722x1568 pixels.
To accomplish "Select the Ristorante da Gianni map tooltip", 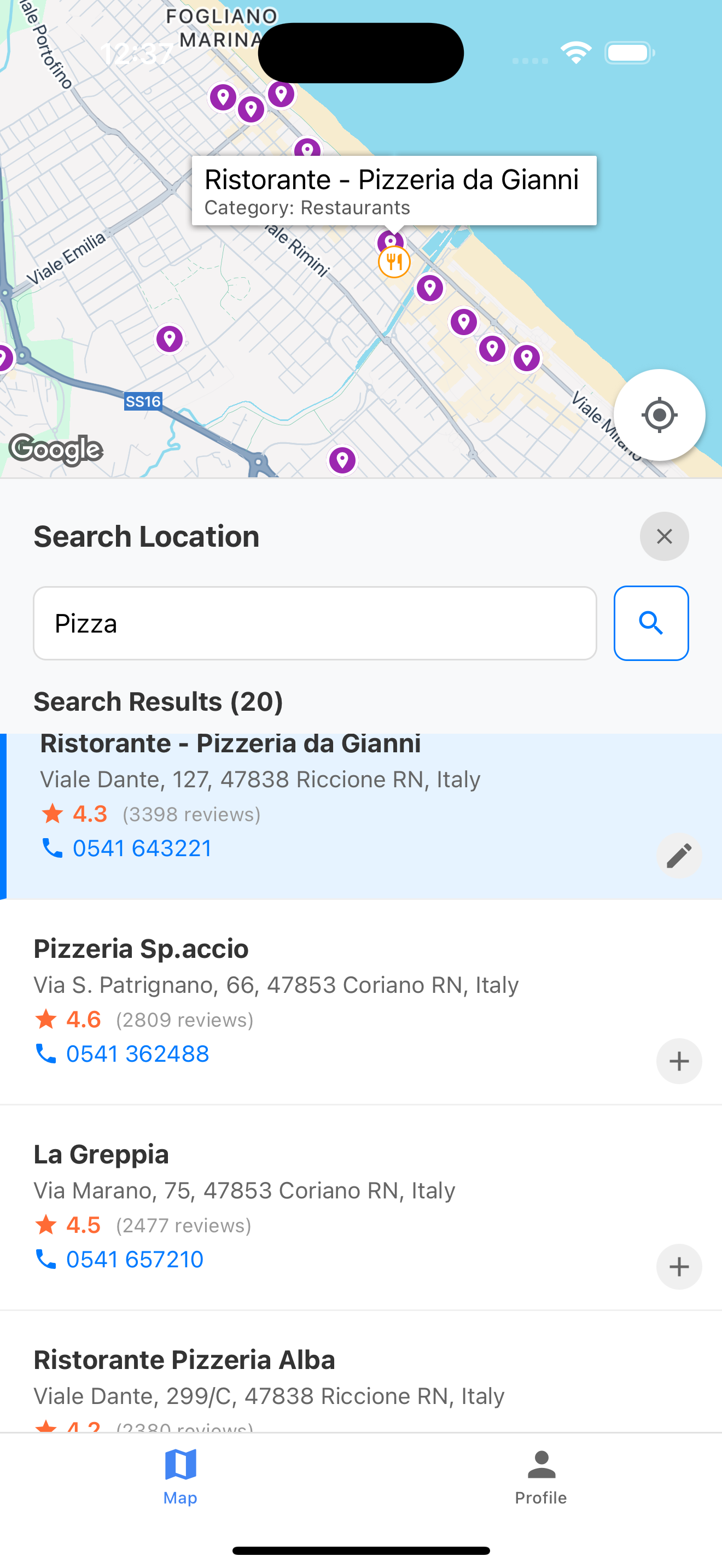I will coord(393,189).
